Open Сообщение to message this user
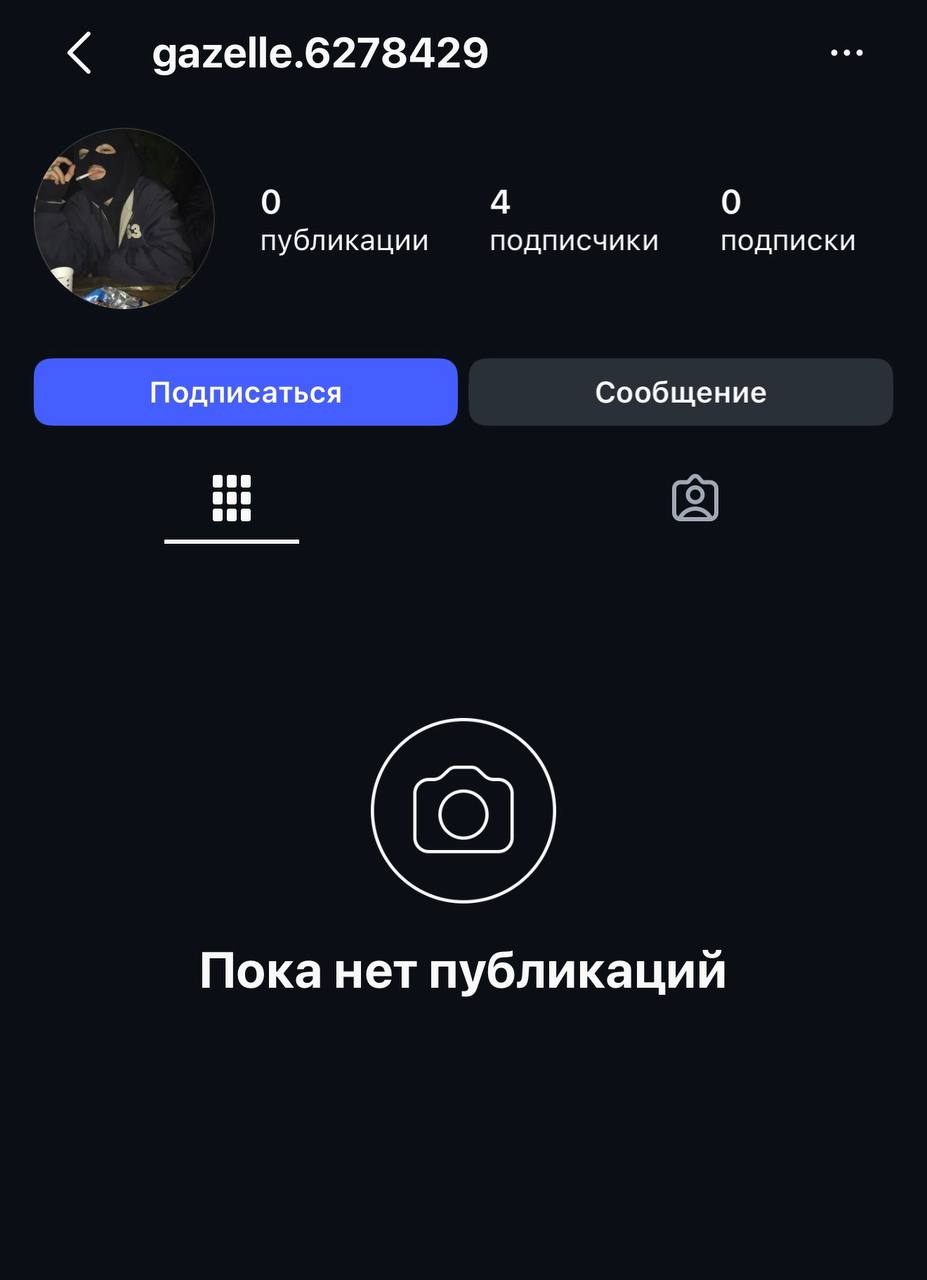This screenshot has width=927, height=1280. click(681, 392)
